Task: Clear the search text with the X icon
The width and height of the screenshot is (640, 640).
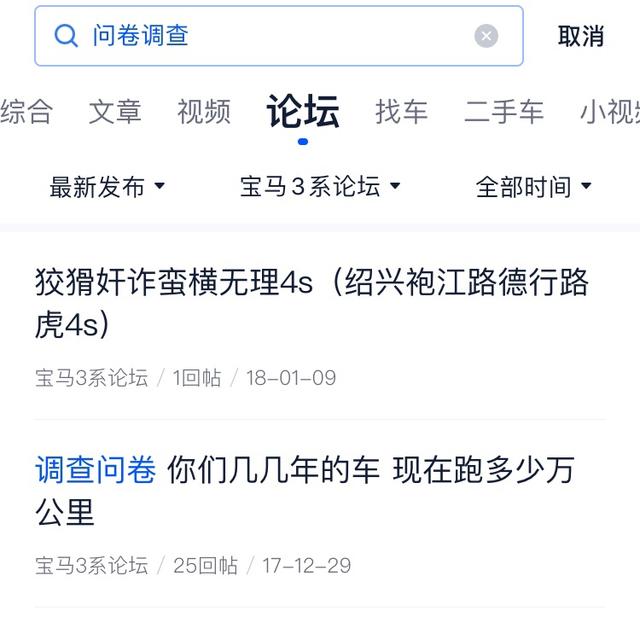Action: pyautogui.click(x=486, y=36)
